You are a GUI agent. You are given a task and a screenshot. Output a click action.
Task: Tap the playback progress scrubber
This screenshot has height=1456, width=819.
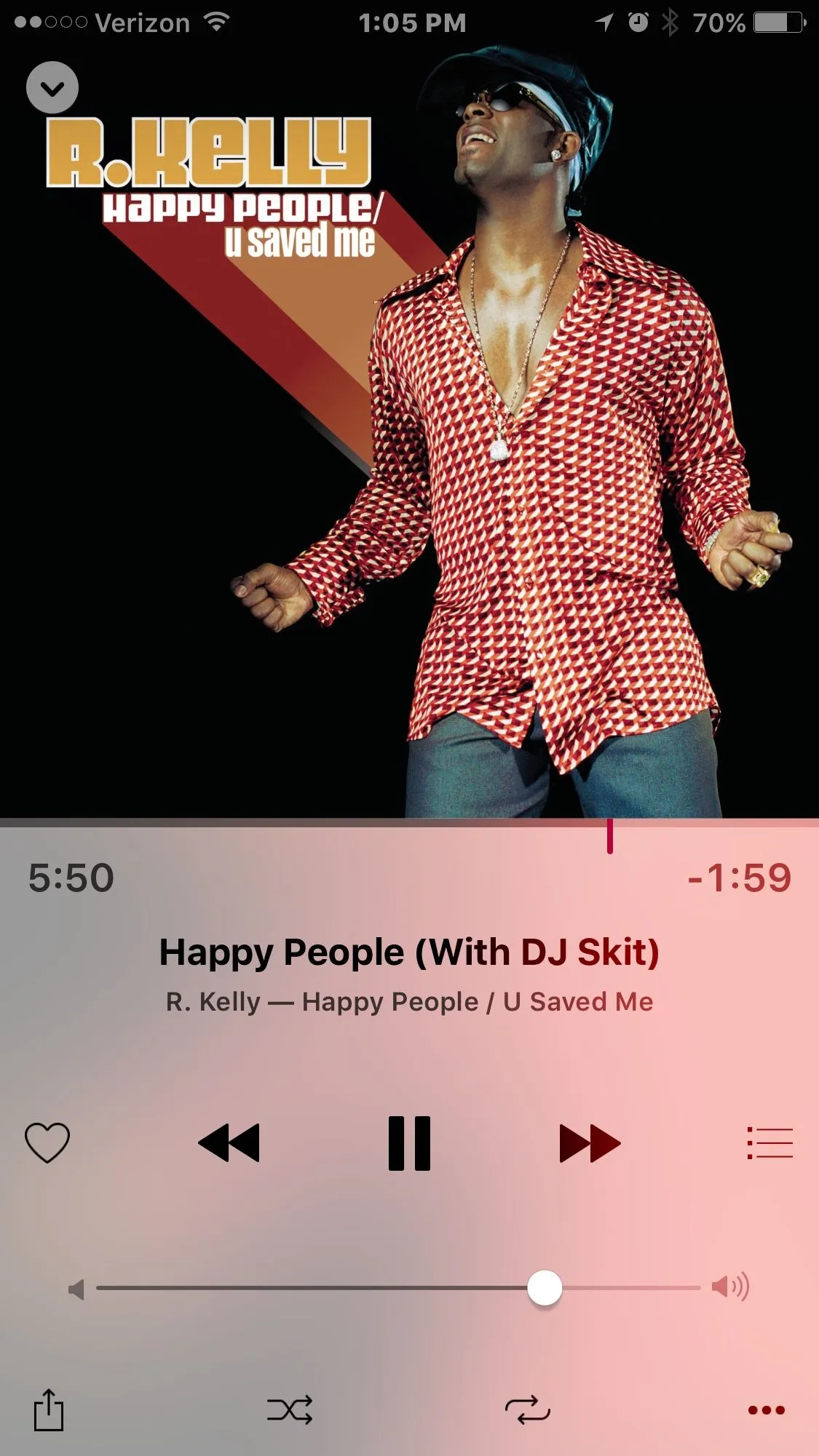610,835
